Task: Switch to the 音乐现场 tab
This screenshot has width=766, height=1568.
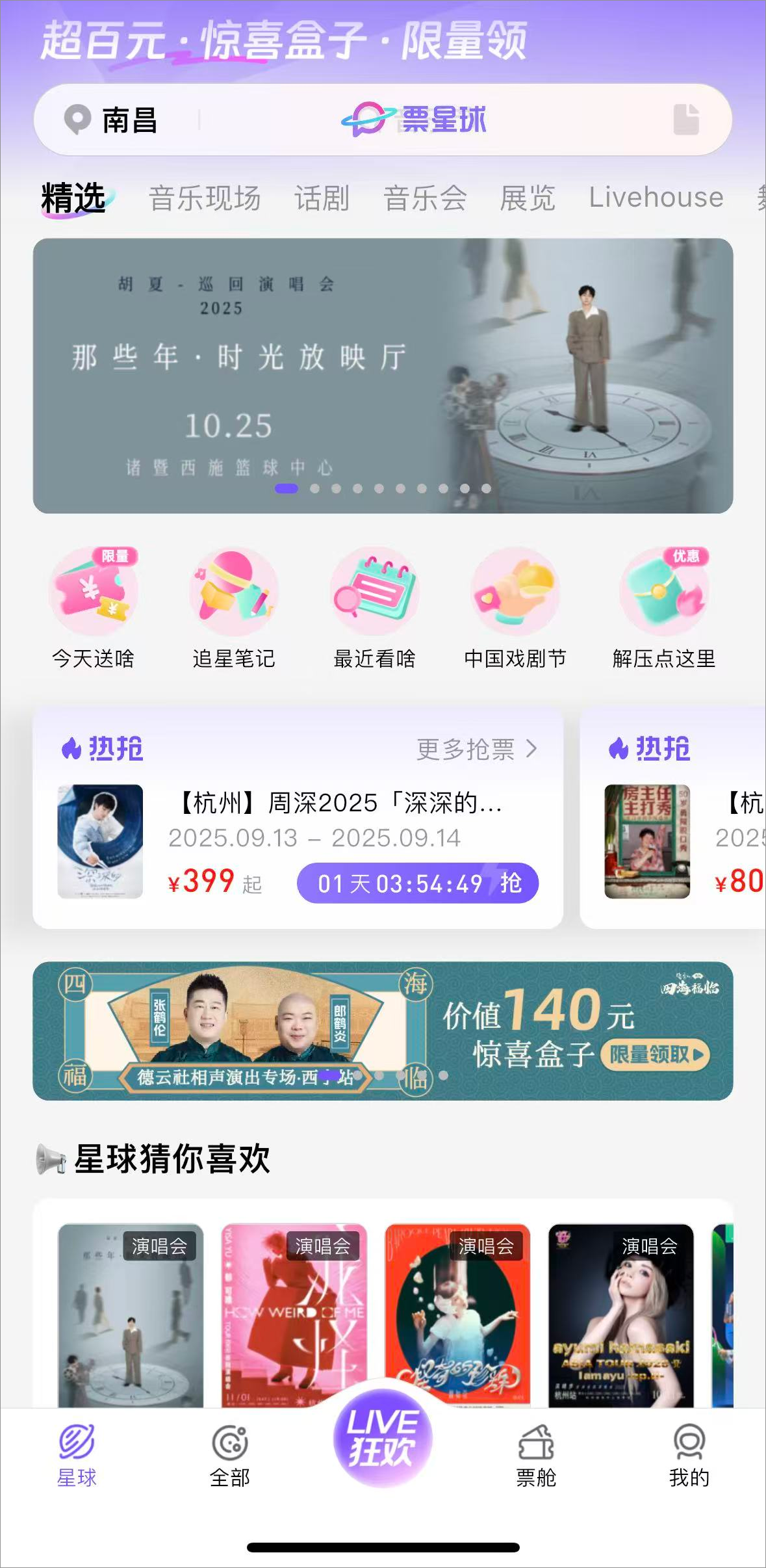Action: [x=205, y=198]
